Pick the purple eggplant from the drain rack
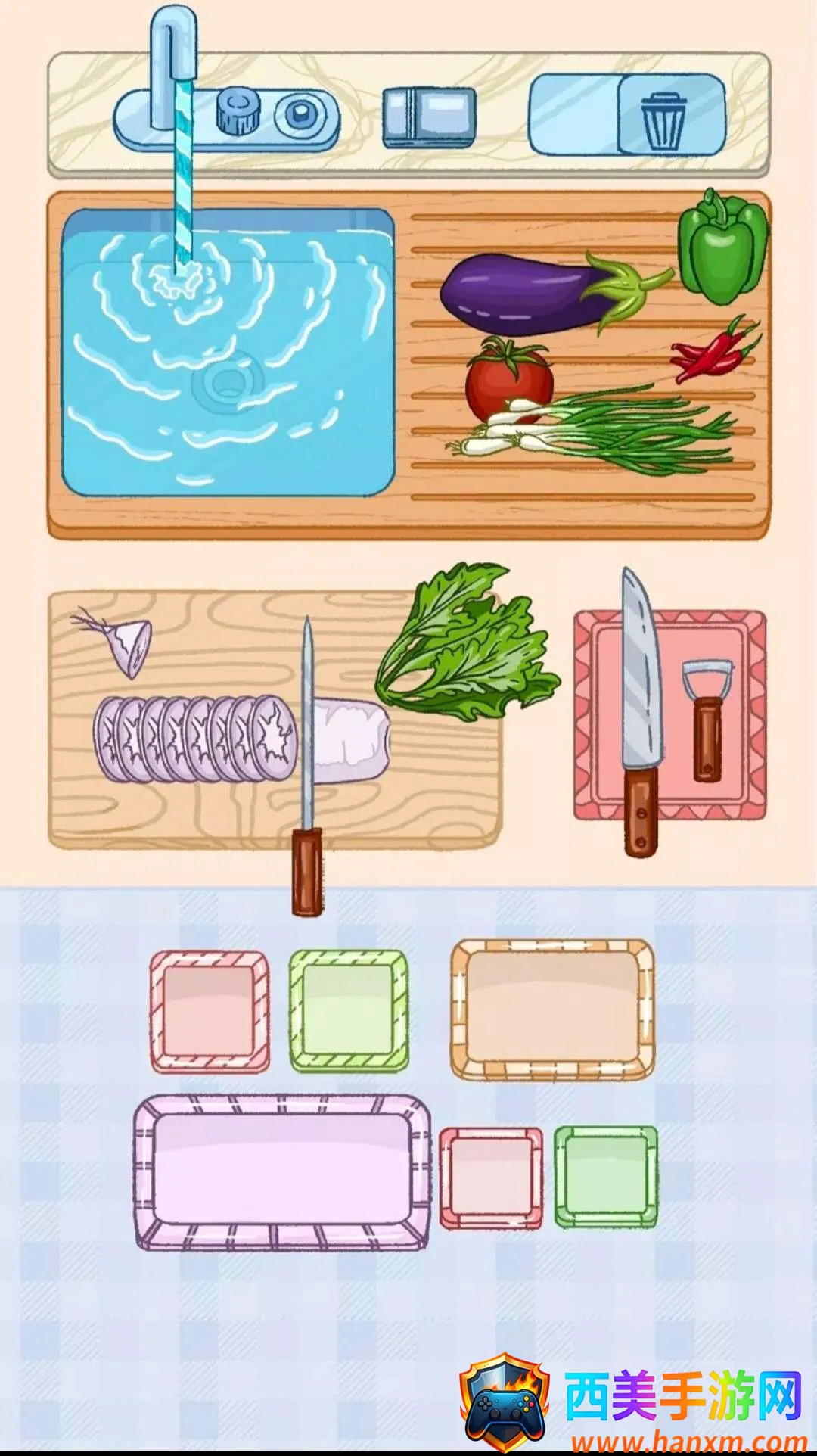 click(522, 294)
